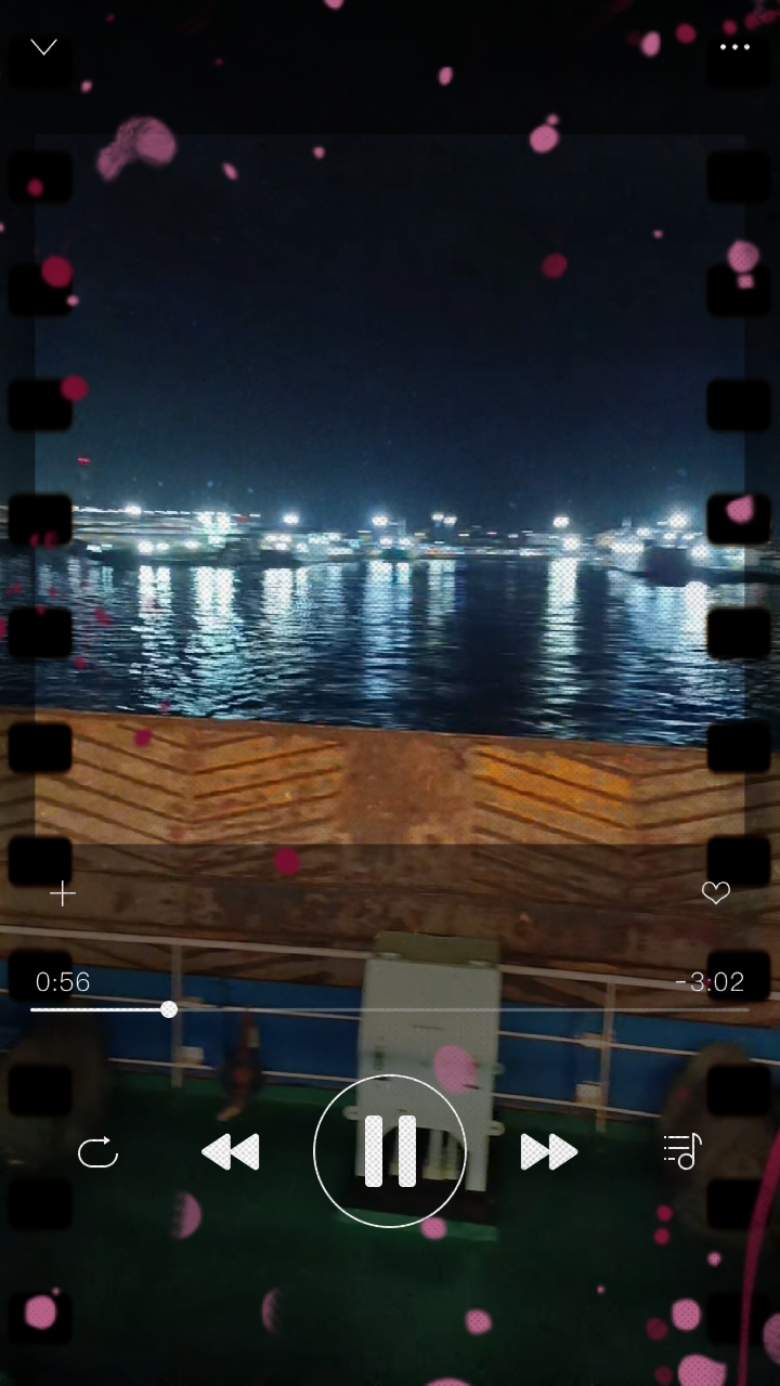Viewport: 780px width, 1386px height.
Task: Collapse the player with the down chevron
Action: pos(44,47)
